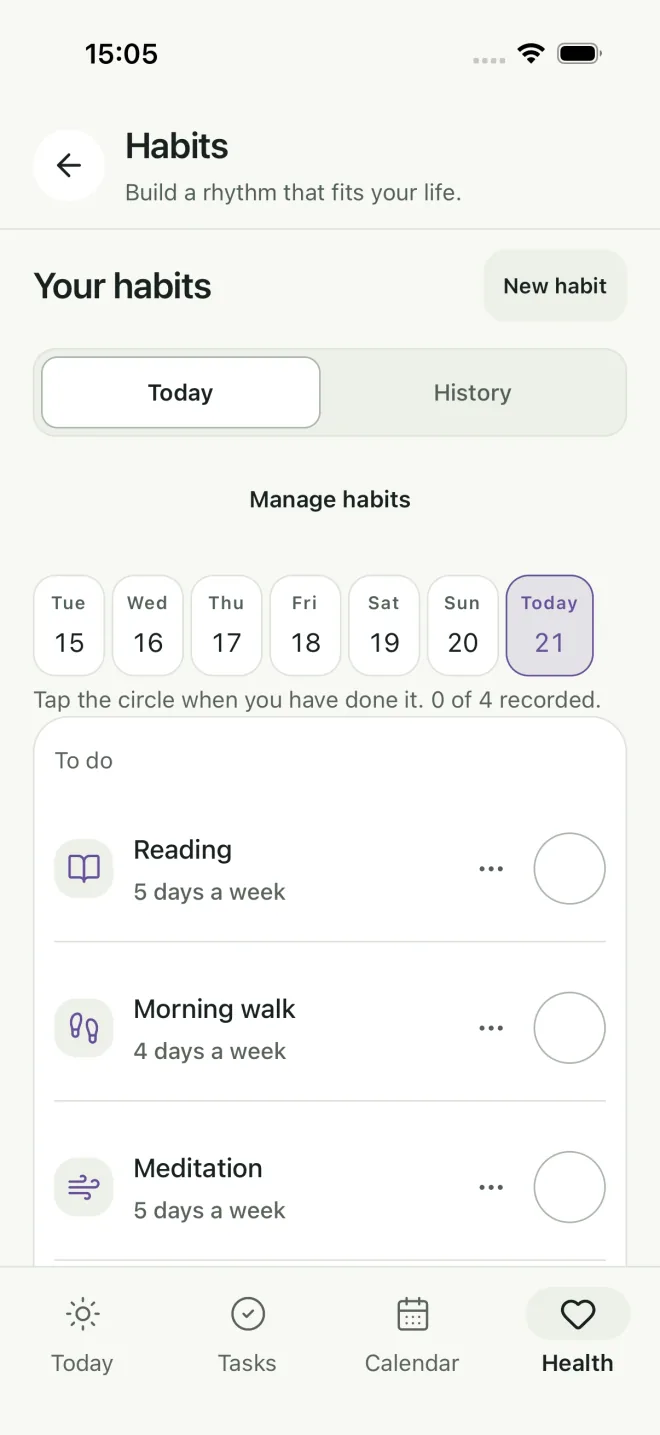The height and width of the screenshot is (1435, 660).
Task: Select Sat 19 in the date strip
Action: coord(384,625)
